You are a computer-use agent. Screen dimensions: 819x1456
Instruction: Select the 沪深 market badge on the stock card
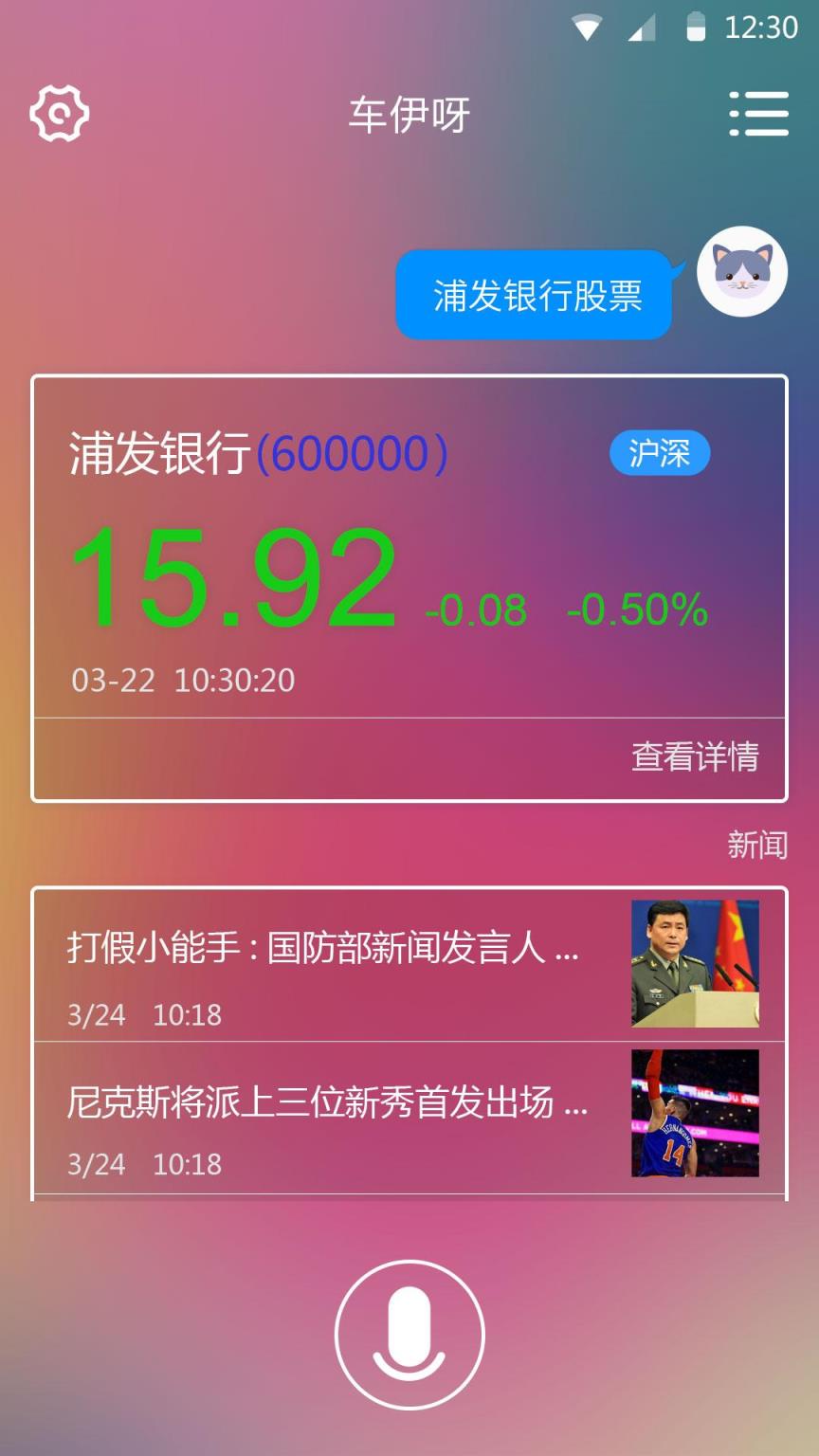coord(661,454)
